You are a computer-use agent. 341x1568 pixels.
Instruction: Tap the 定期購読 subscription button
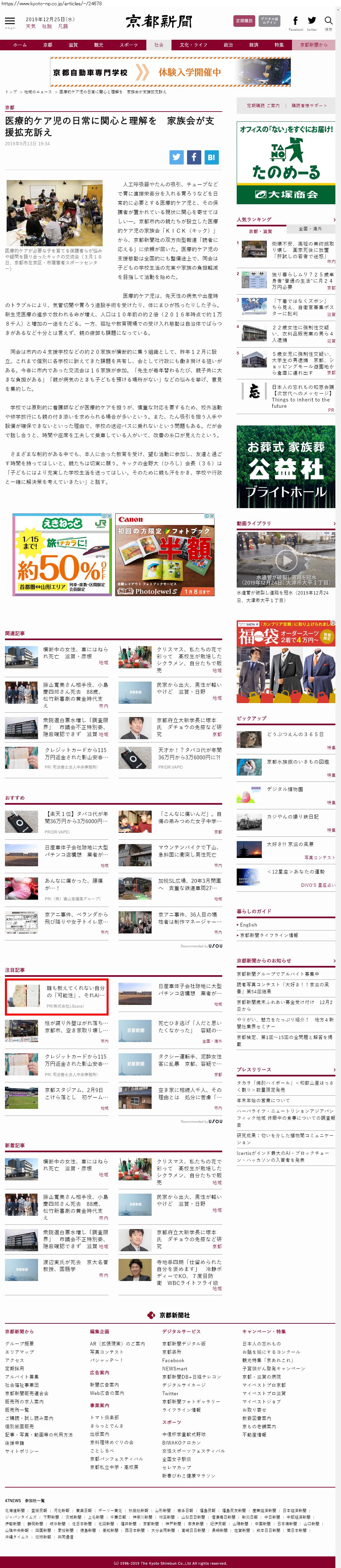[x=244, y=21]
